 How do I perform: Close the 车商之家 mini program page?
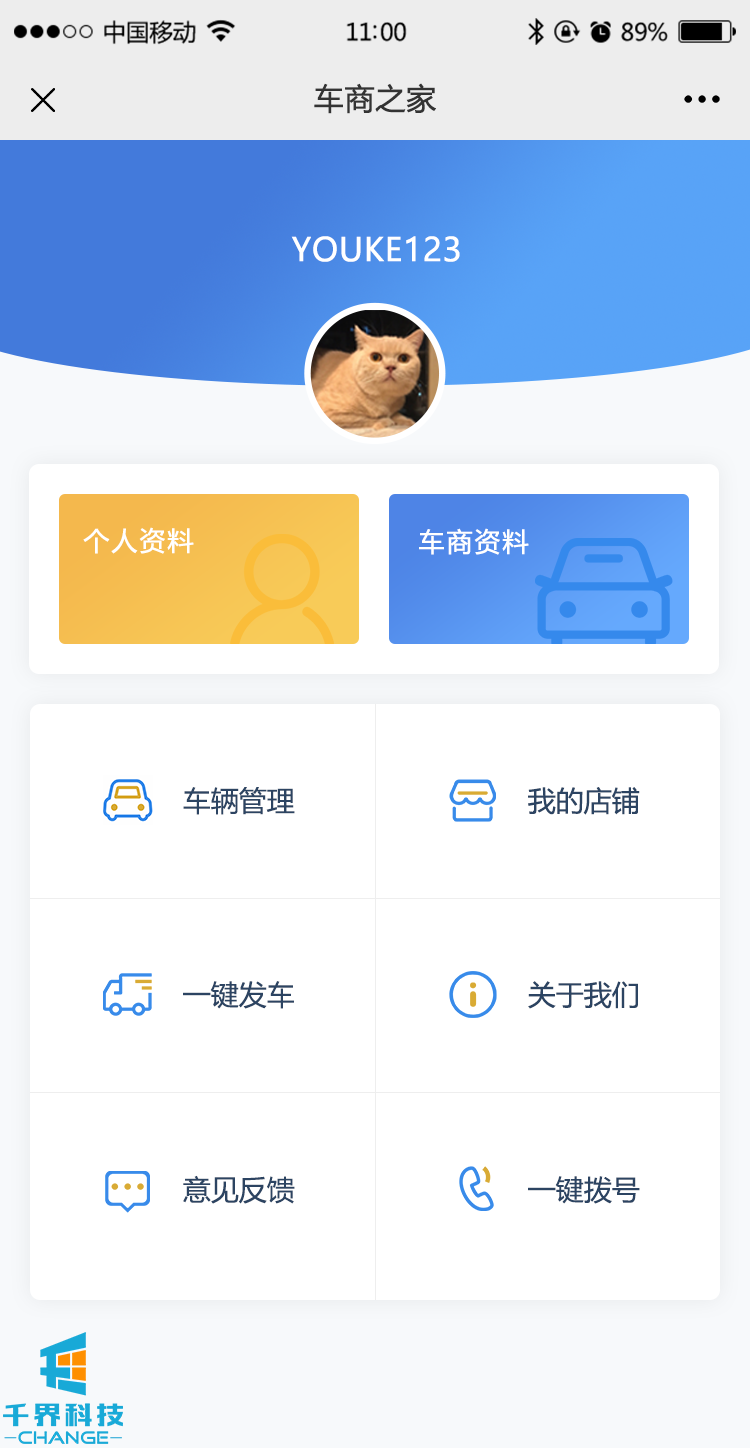coord(43,100)
